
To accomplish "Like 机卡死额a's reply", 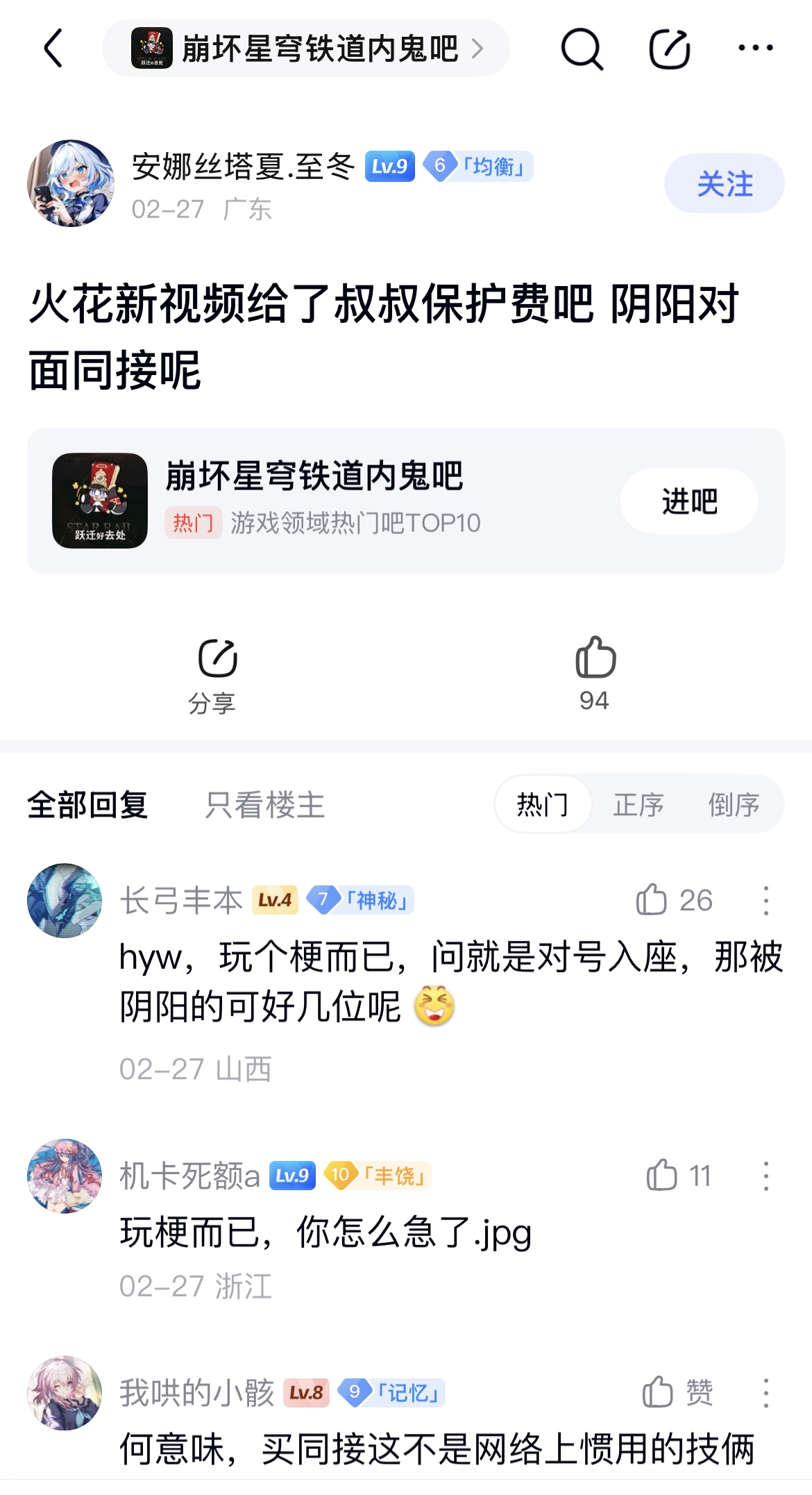I will click(x=662, y=1176).
